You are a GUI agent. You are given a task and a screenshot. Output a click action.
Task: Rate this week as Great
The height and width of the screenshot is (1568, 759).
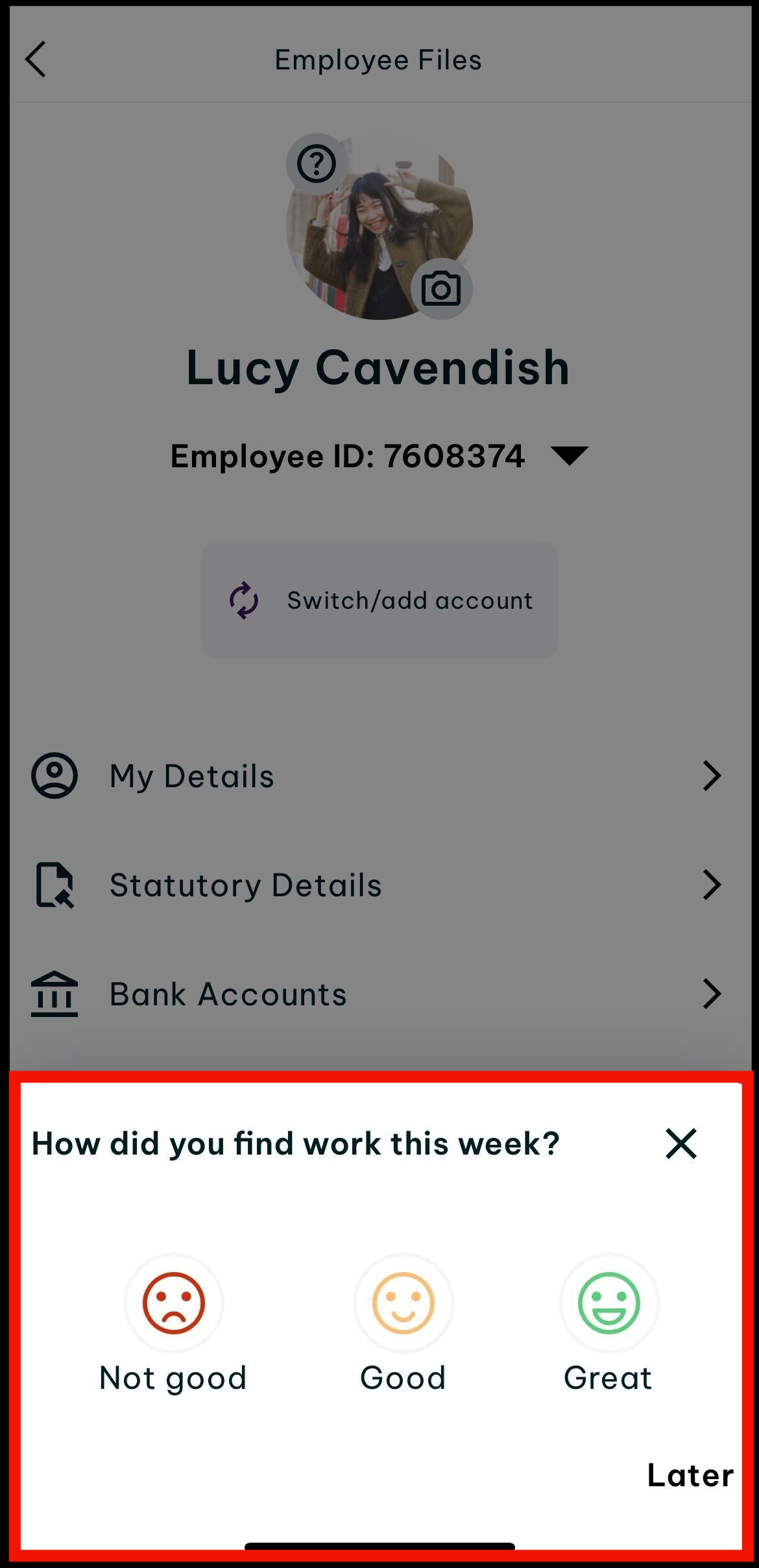[608, 1303]
